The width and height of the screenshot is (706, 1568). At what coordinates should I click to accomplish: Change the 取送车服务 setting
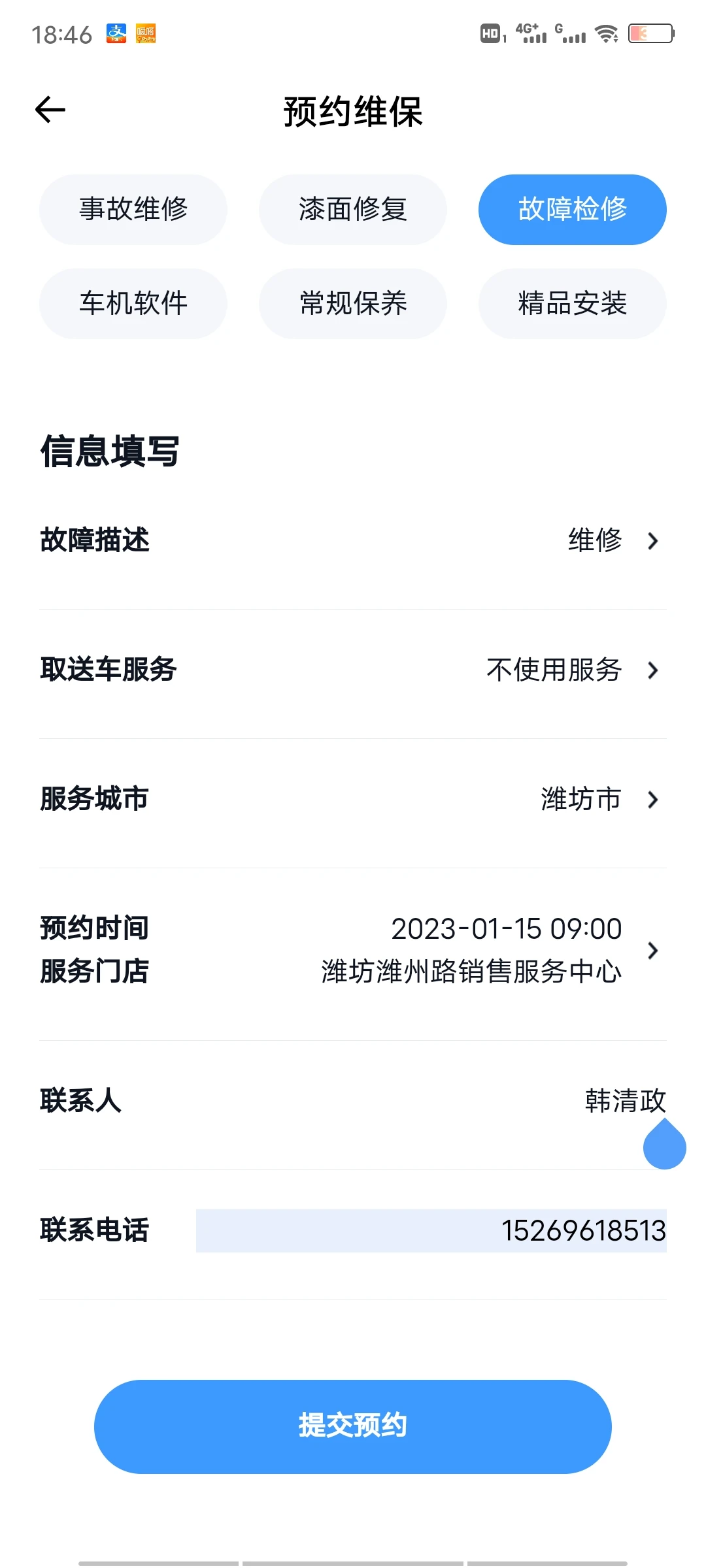point(353,670)
